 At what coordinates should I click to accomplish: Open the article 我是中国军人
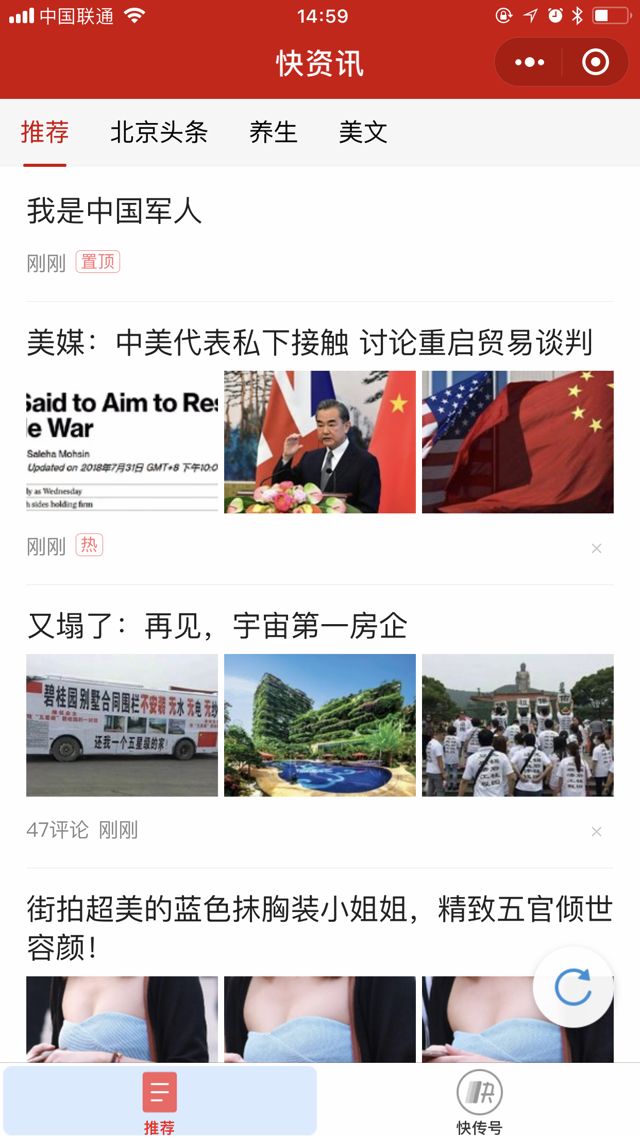[115, 211]
